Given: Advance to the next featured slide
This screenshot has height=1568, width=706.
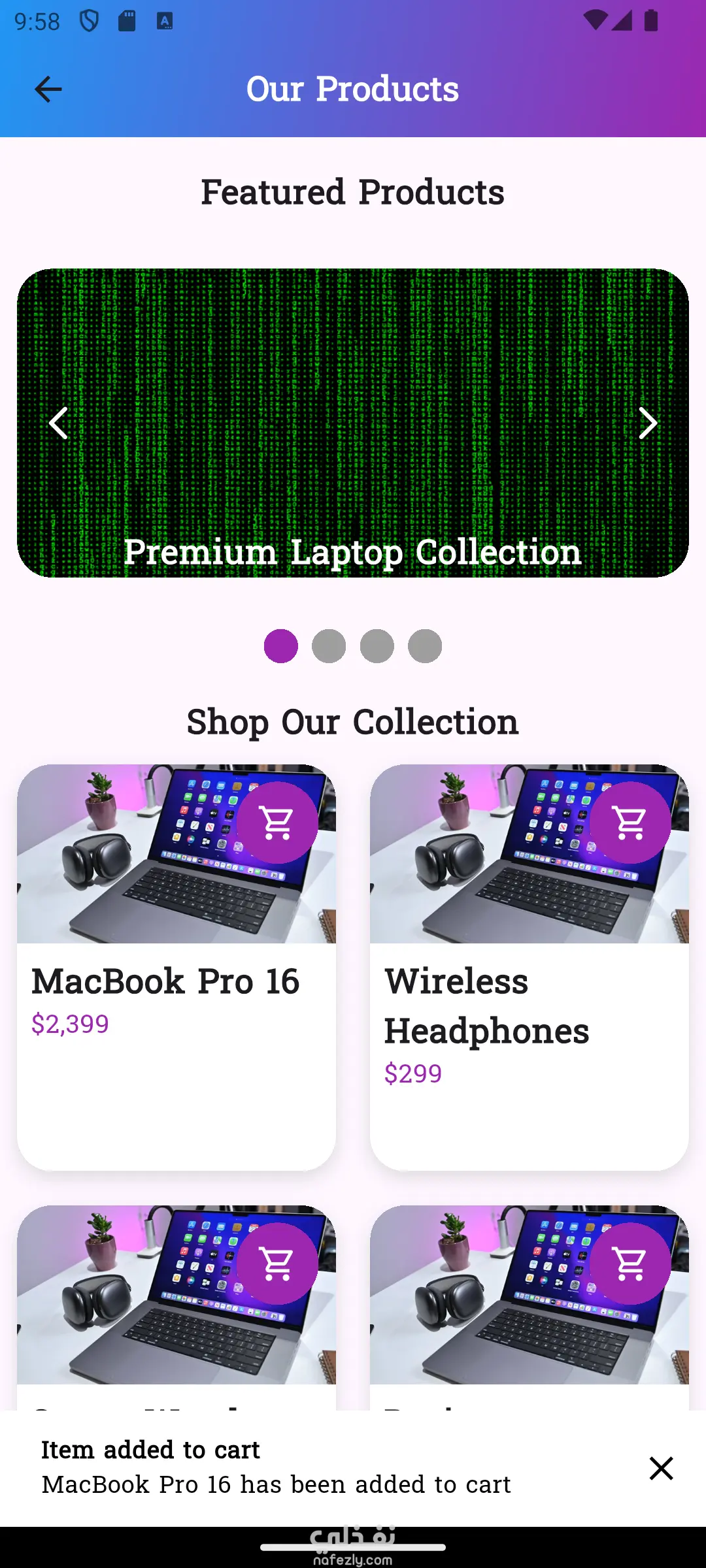Looking at the screenshot, I should pos(647,423).
